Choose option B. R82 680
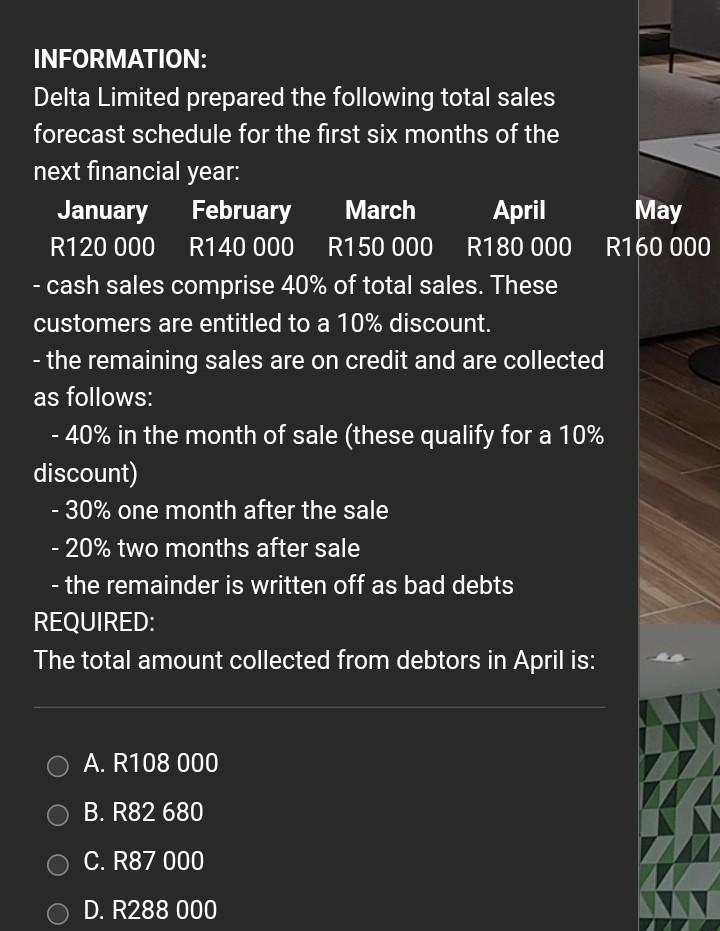 coord(58,814)
